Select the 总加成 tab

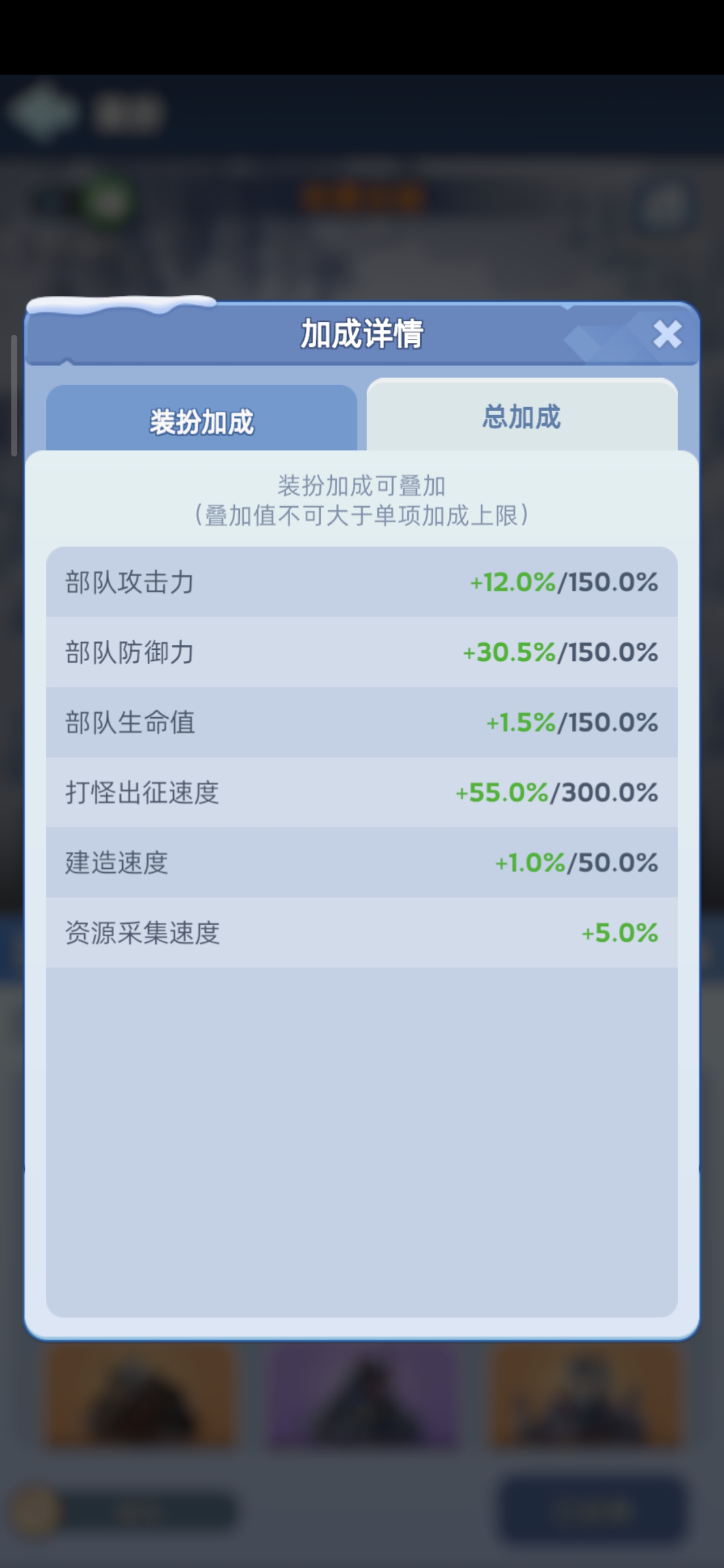tap(522, 417)
